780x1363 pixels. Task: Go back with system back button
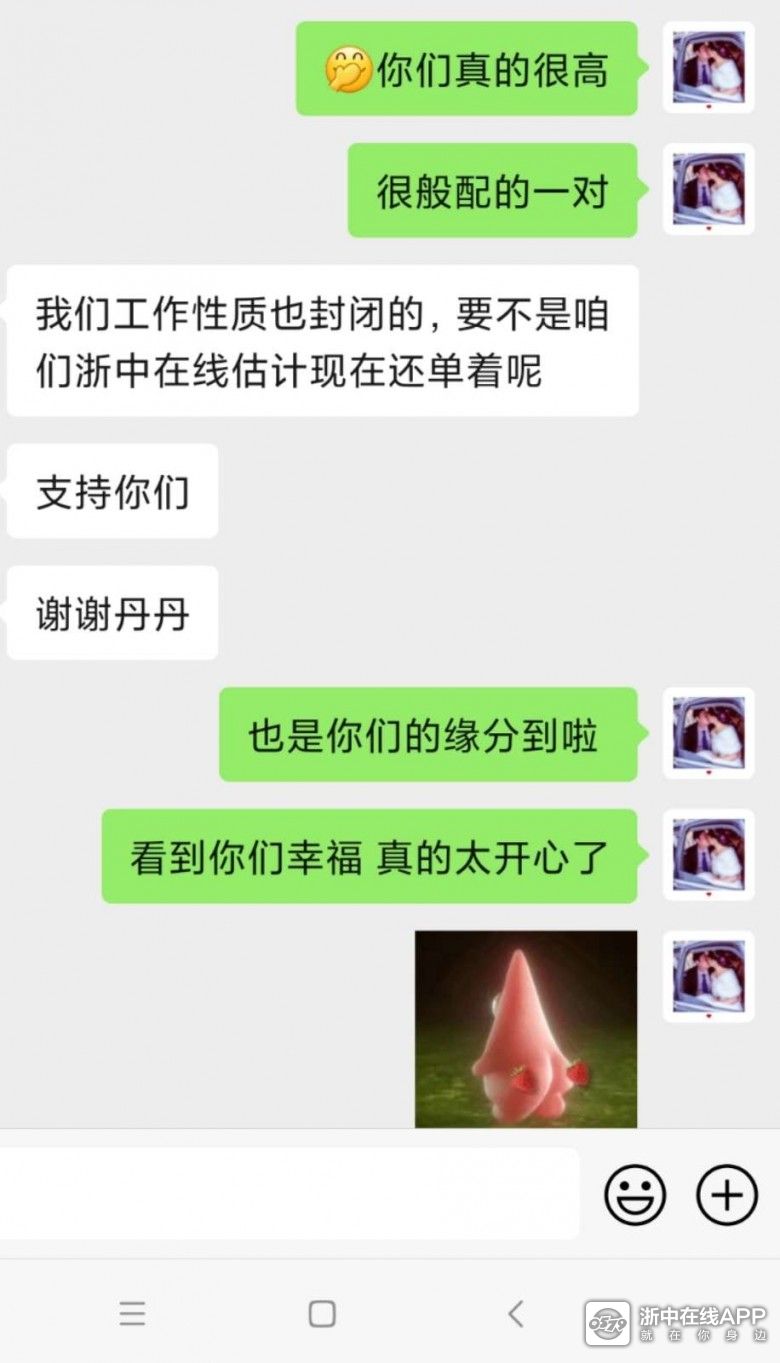(x=516, y=1313)
